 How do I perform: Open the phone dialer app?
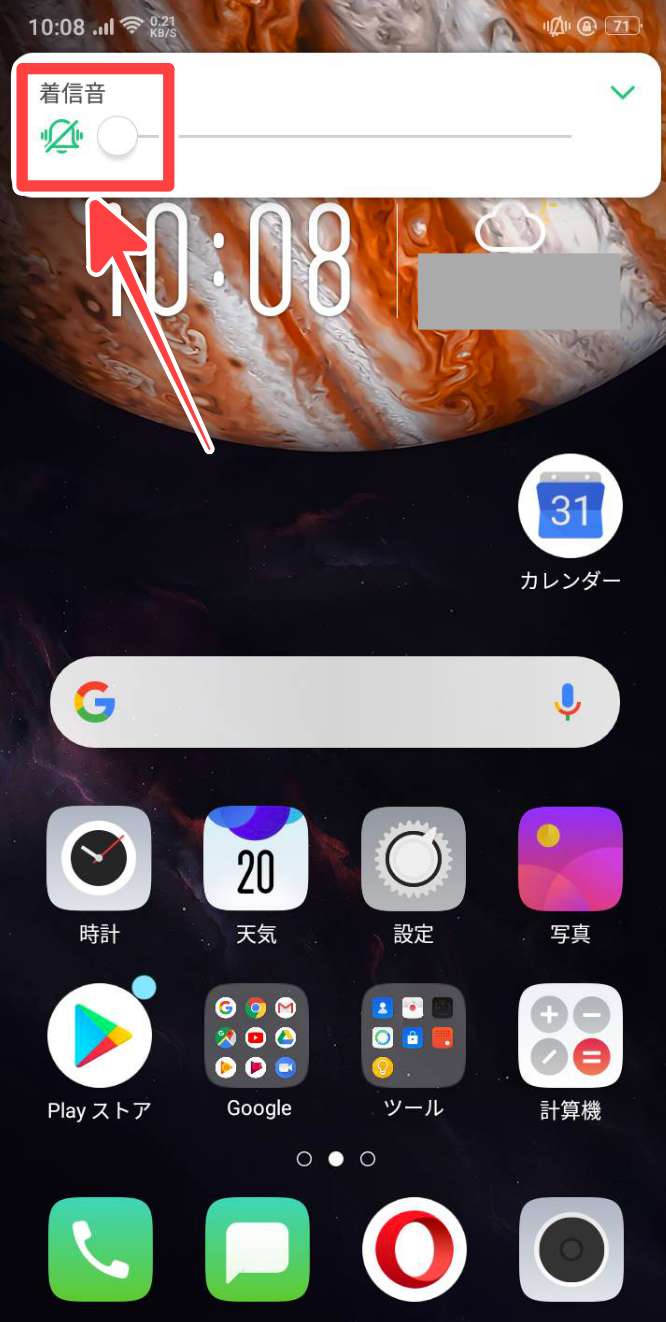[x=99, y=1249]
